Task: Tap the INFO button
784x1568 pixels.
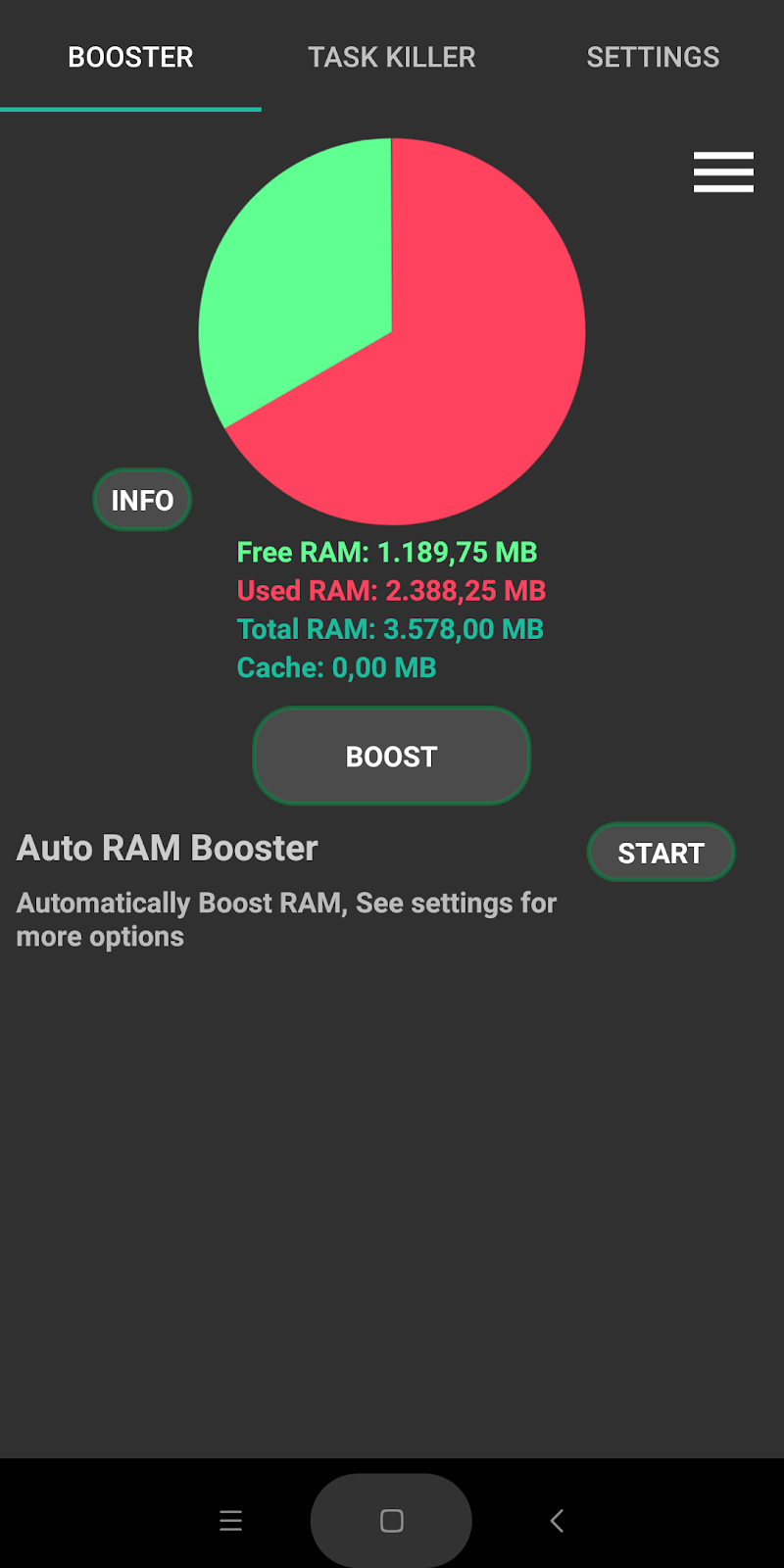Action: (x=142, y=500)
